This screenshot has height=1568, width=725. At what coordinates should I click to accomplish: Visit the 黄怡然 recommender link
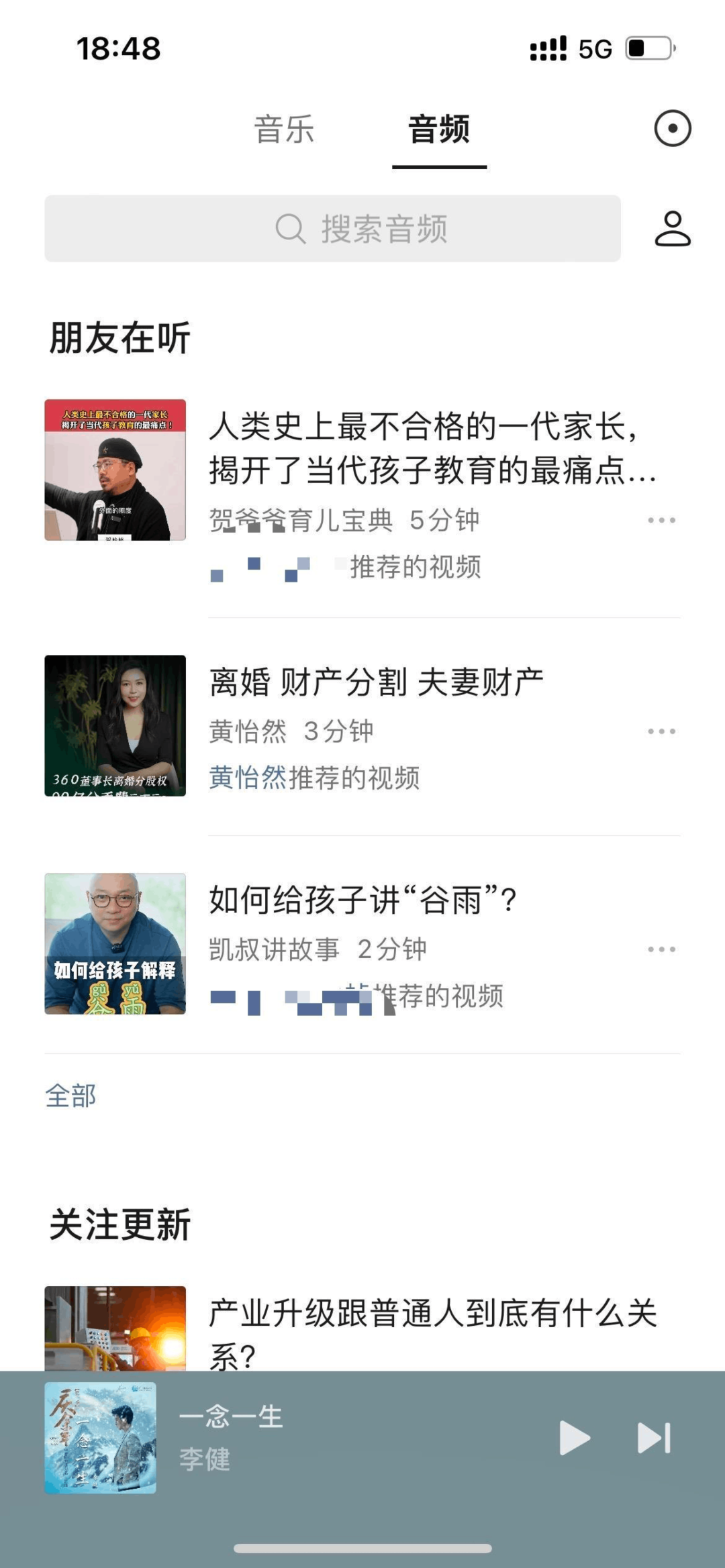248,778
